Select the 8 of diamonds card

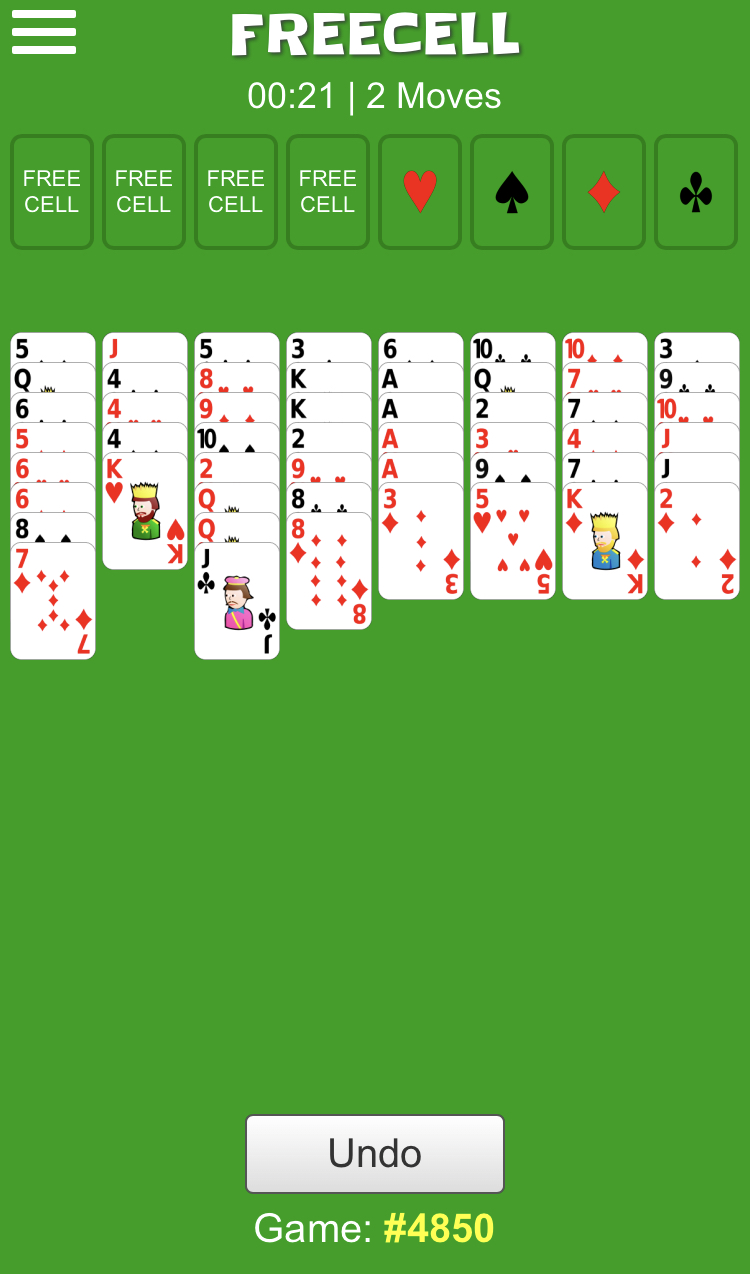click(x=329, y=571)
